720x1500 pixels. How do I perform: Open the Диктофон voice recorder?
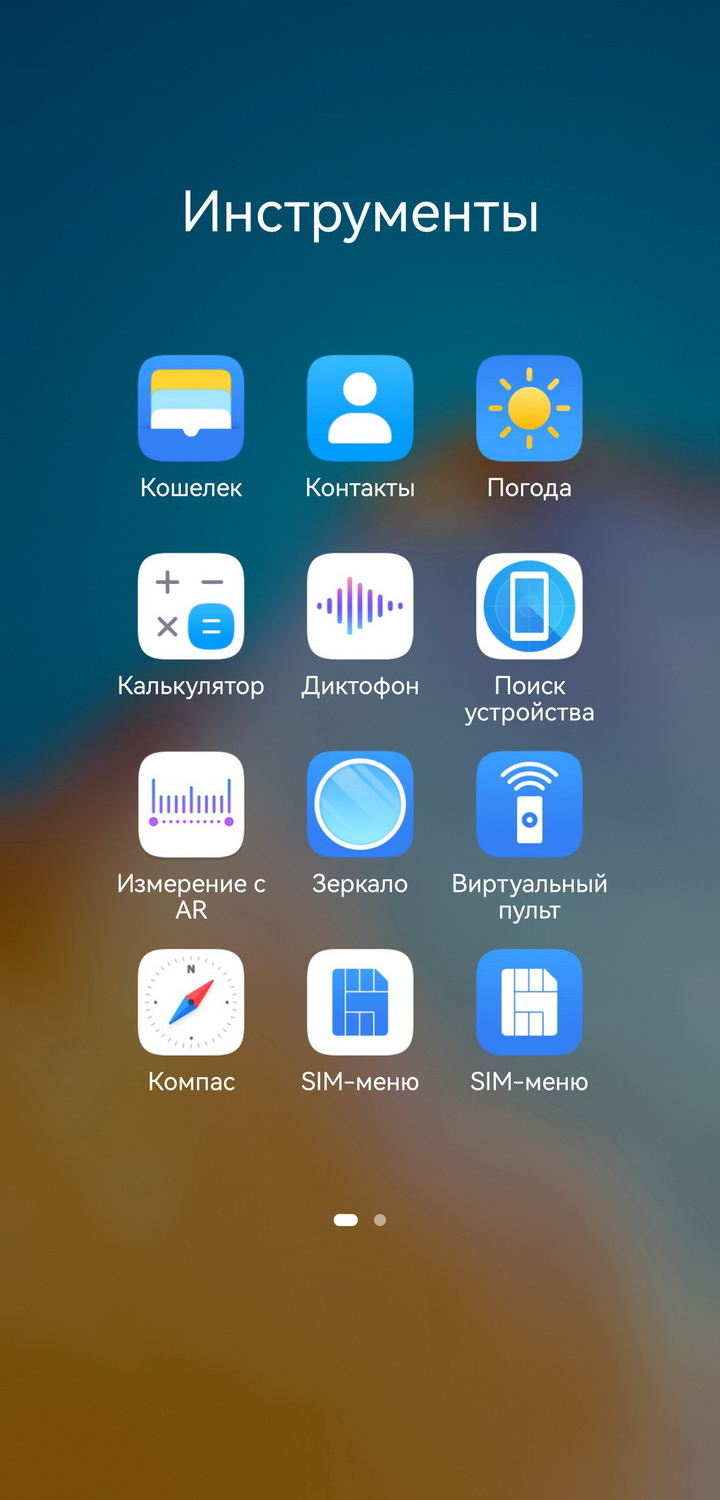point(360,606)
